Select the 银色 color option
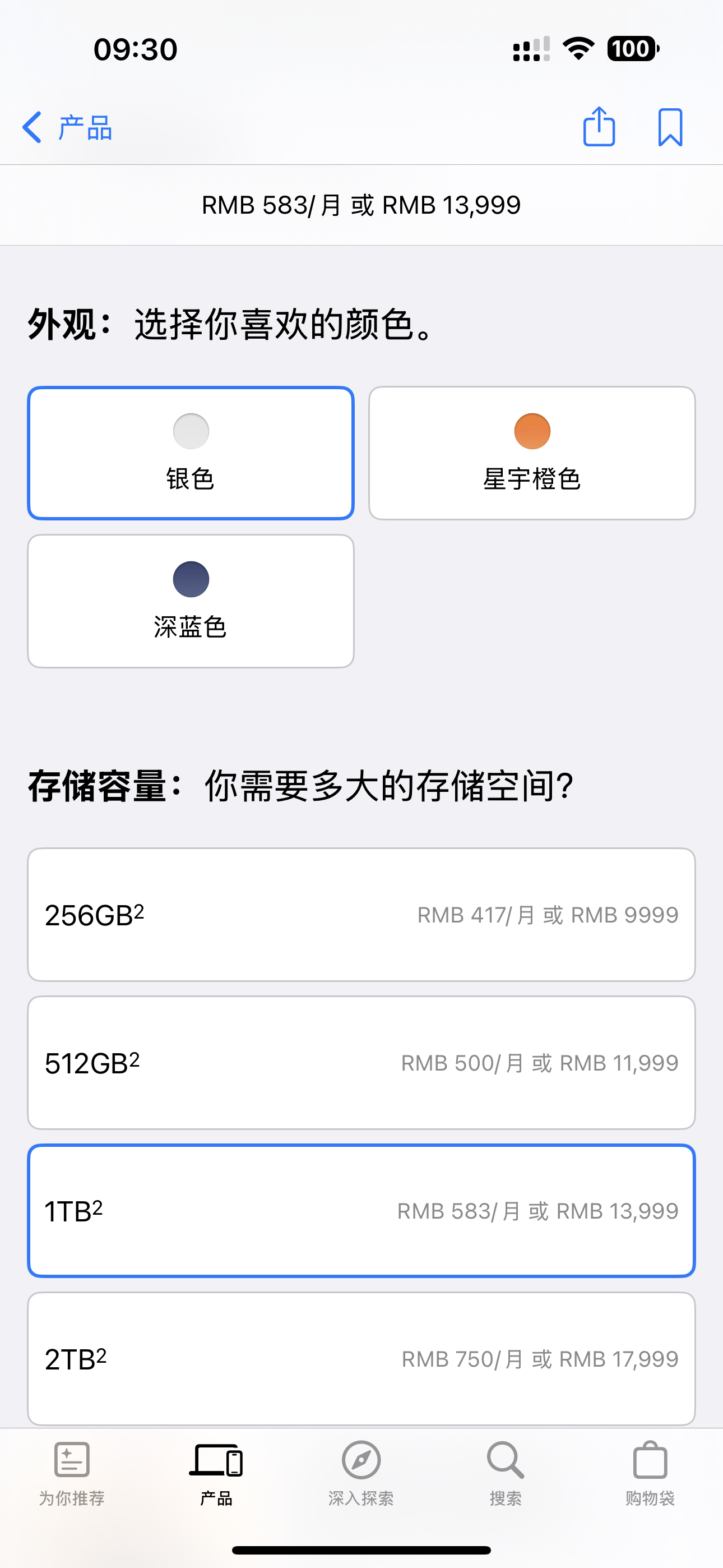Screen dimensions: 723x1568 tap(191, 453)
